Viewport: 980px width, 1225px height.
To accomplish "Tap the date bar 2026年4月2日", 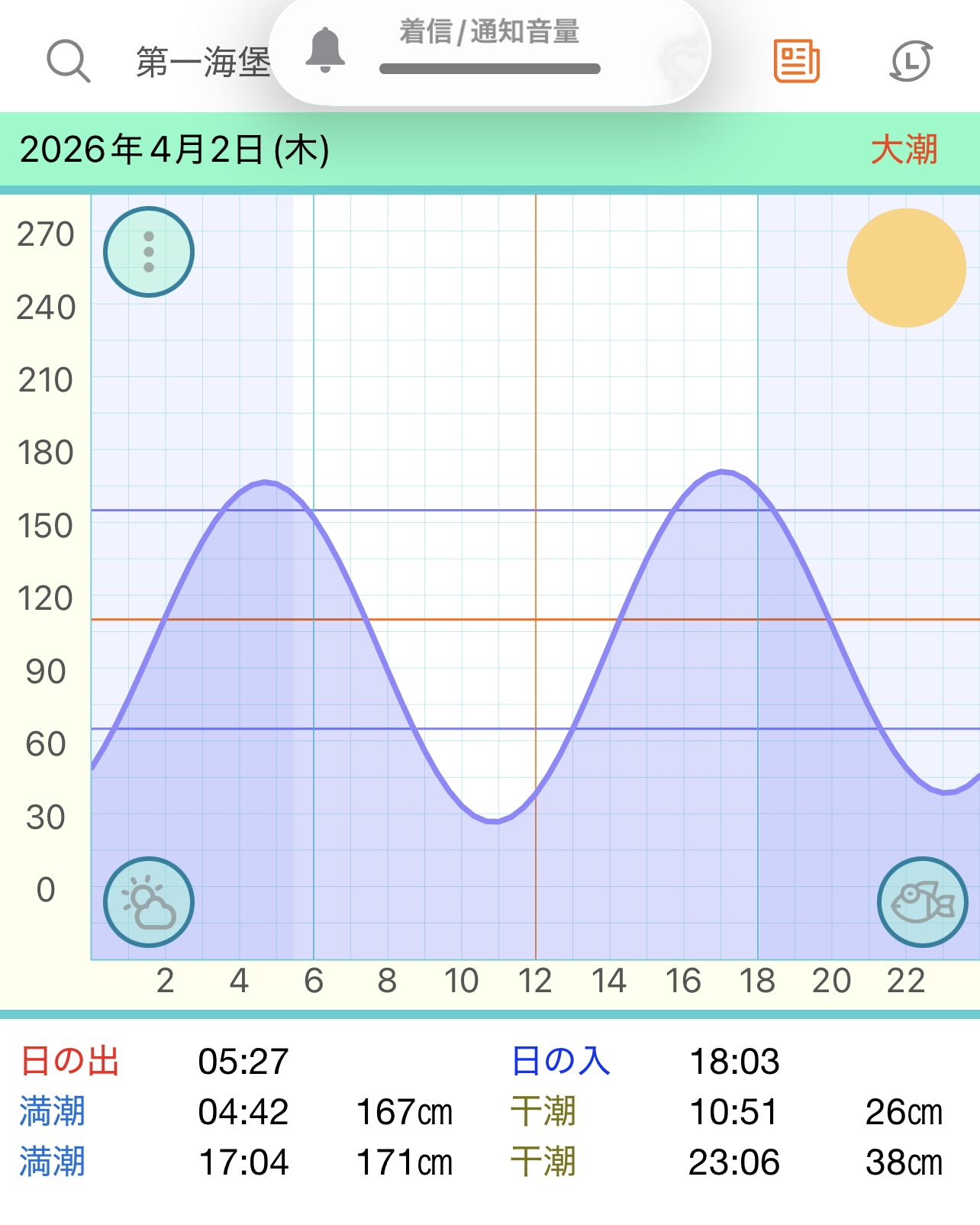I will coord(175,150).
